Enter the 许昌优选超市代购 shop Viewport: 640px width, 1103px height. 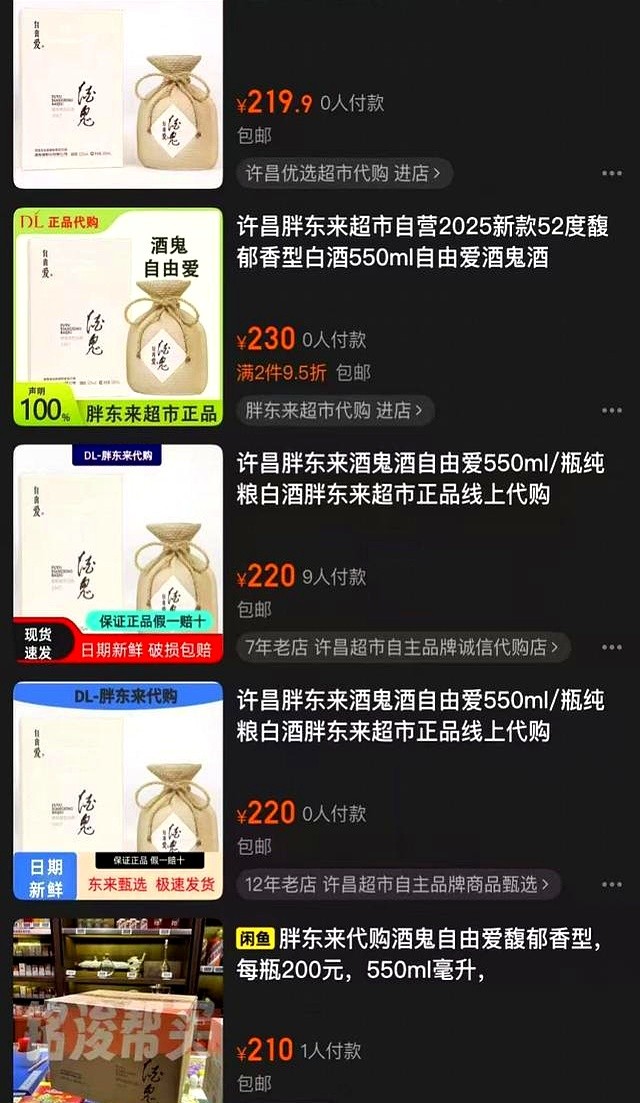pos(344,173)
